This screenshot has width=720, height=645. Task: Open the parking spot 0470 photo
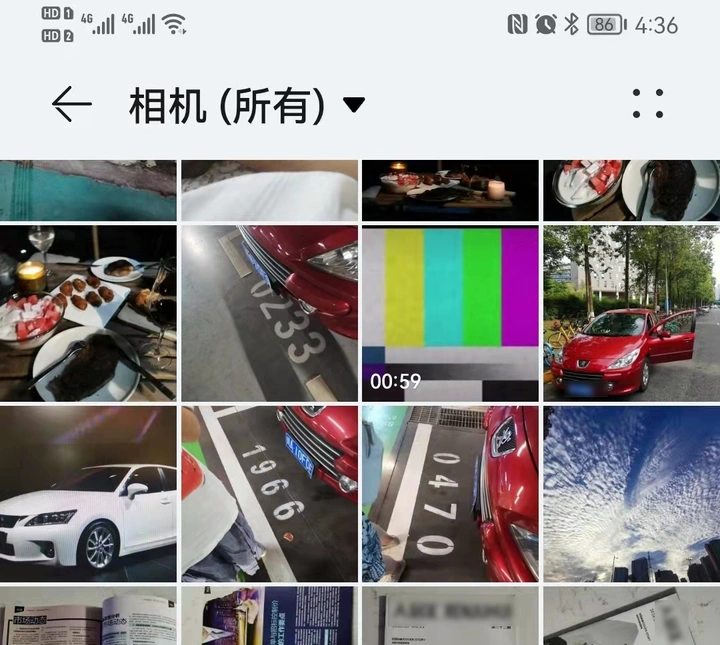449,493
